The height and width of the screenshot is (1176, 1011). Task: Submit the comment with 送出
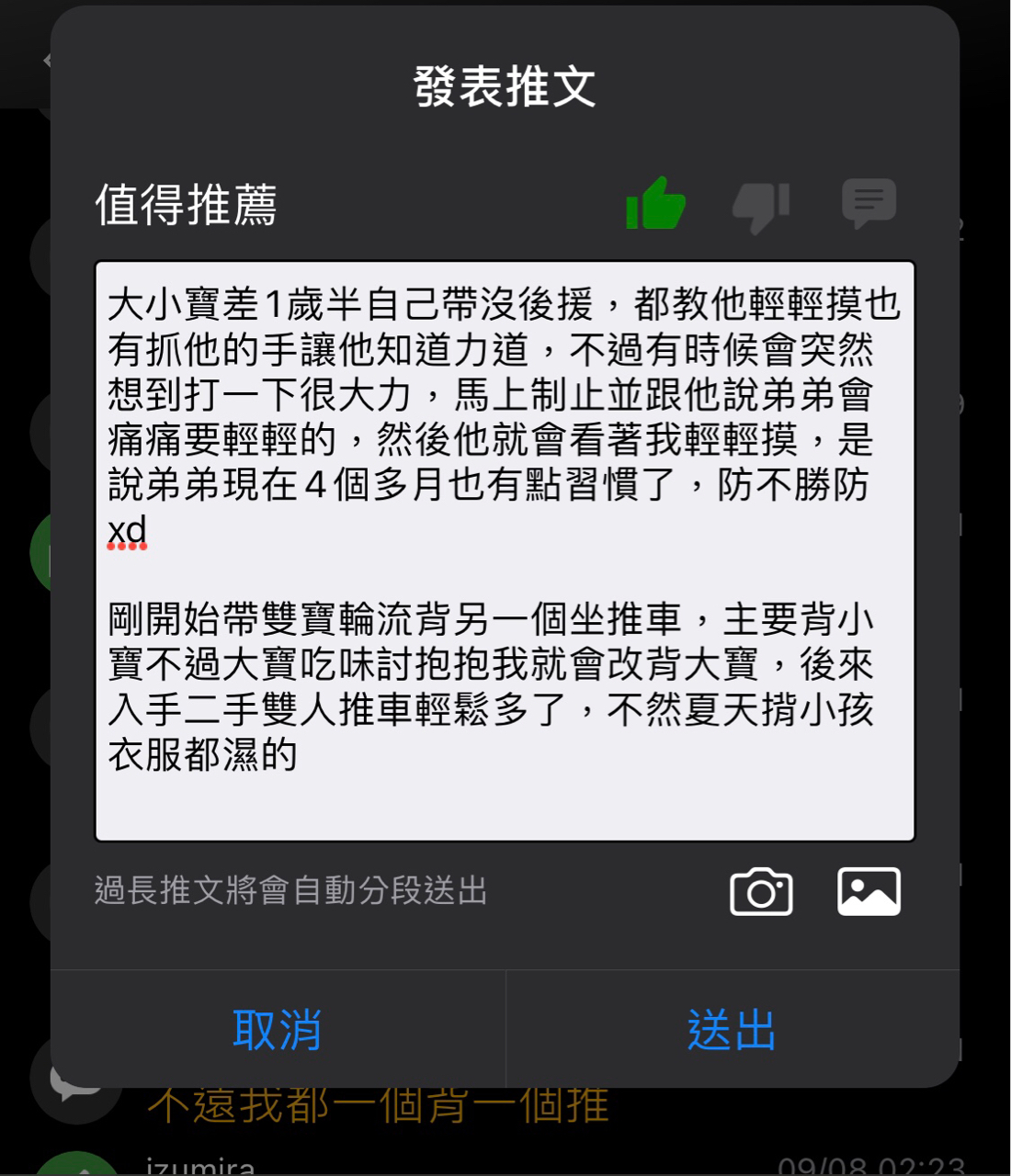pyautogui.click(x=732, y=1030)
